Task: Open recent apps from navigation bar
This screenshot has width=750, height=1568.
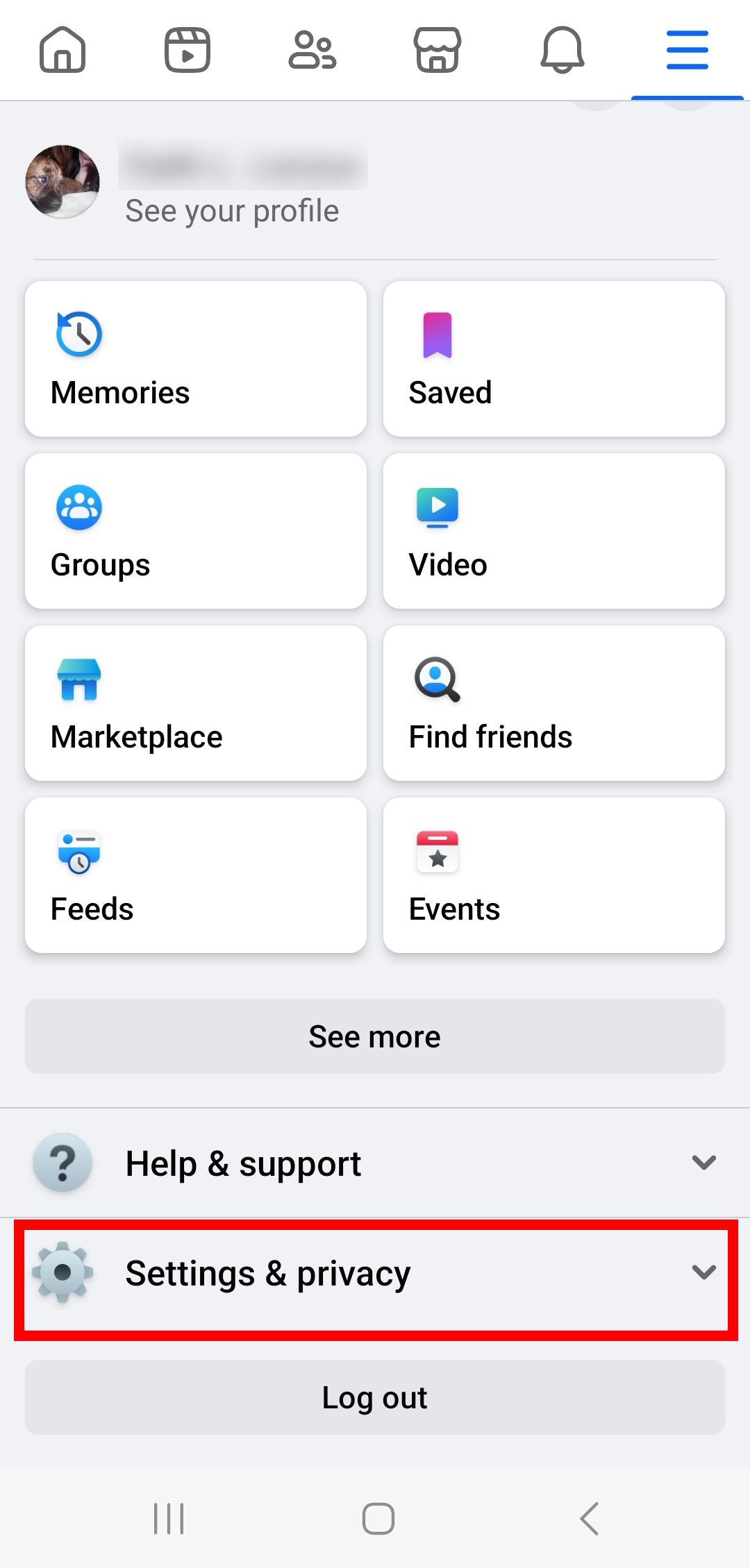Action: coord(169,1519)
